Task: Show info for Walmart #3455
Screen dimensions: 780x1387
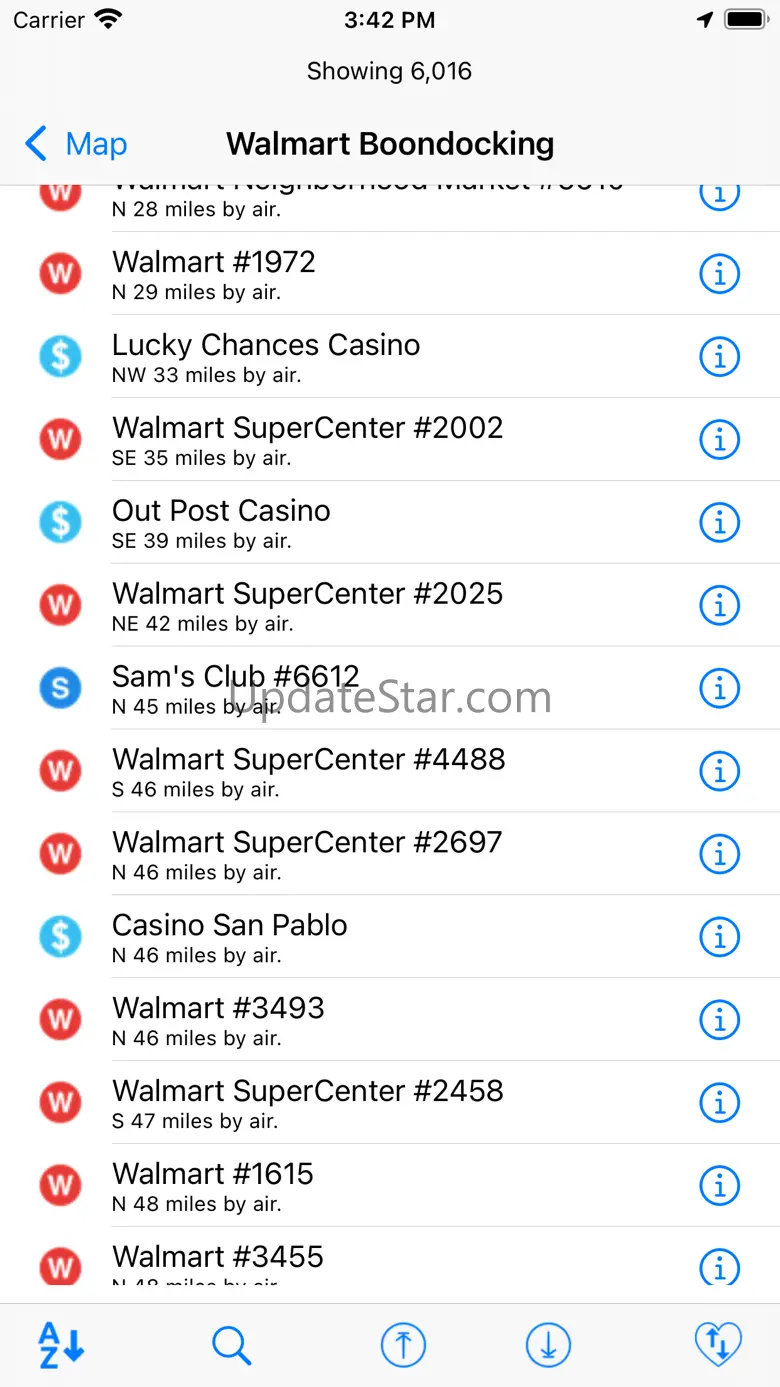Action: (x=719, y=1267)
